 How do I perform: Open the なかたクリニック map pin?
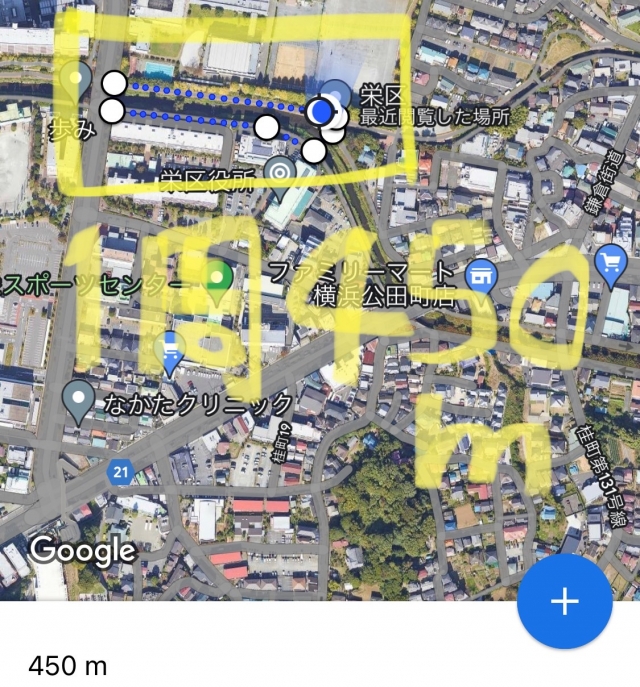click(78, 401)
